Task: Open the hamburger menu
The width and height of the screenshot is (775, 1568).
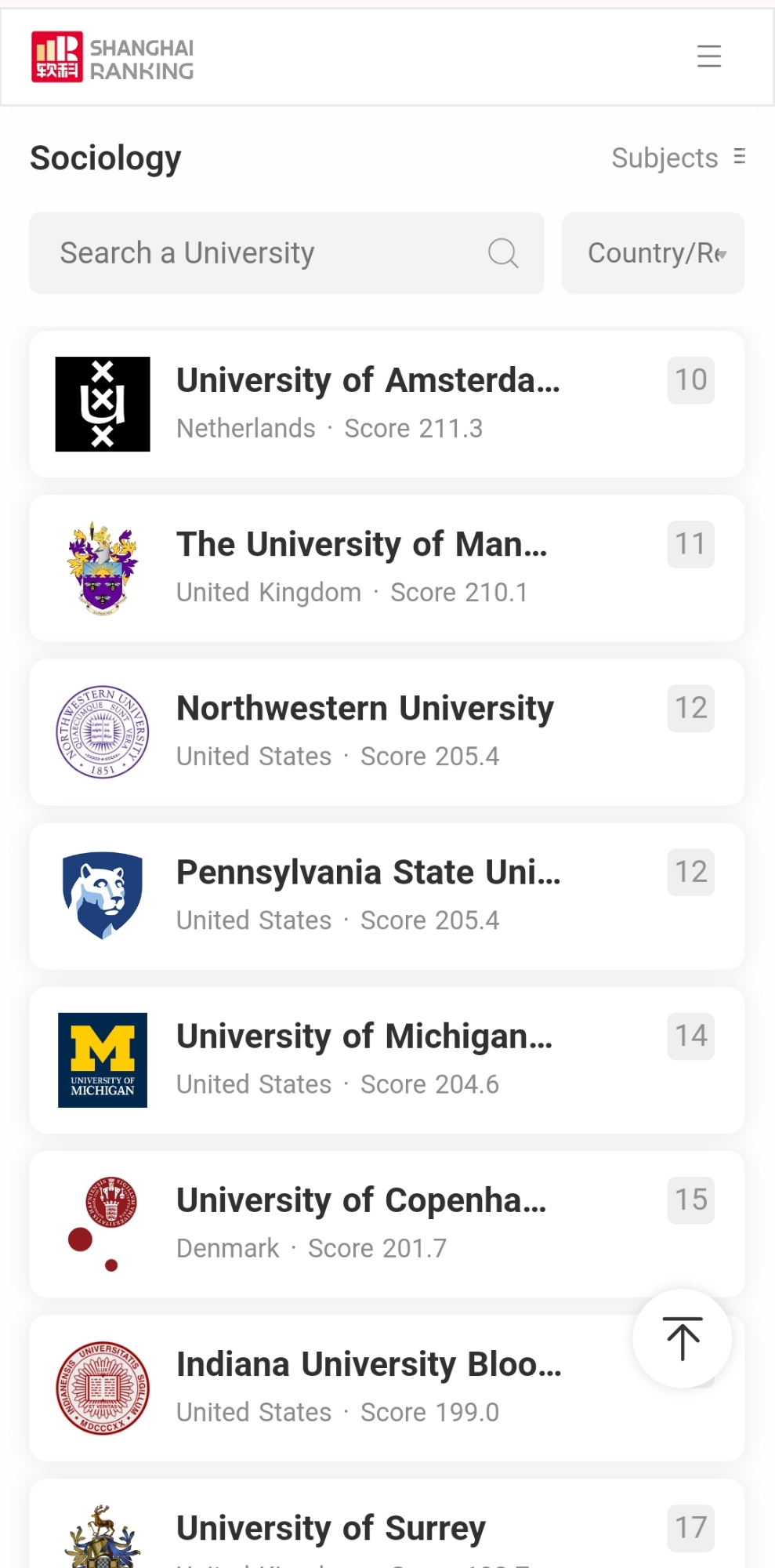Action: tap(708, 56)
